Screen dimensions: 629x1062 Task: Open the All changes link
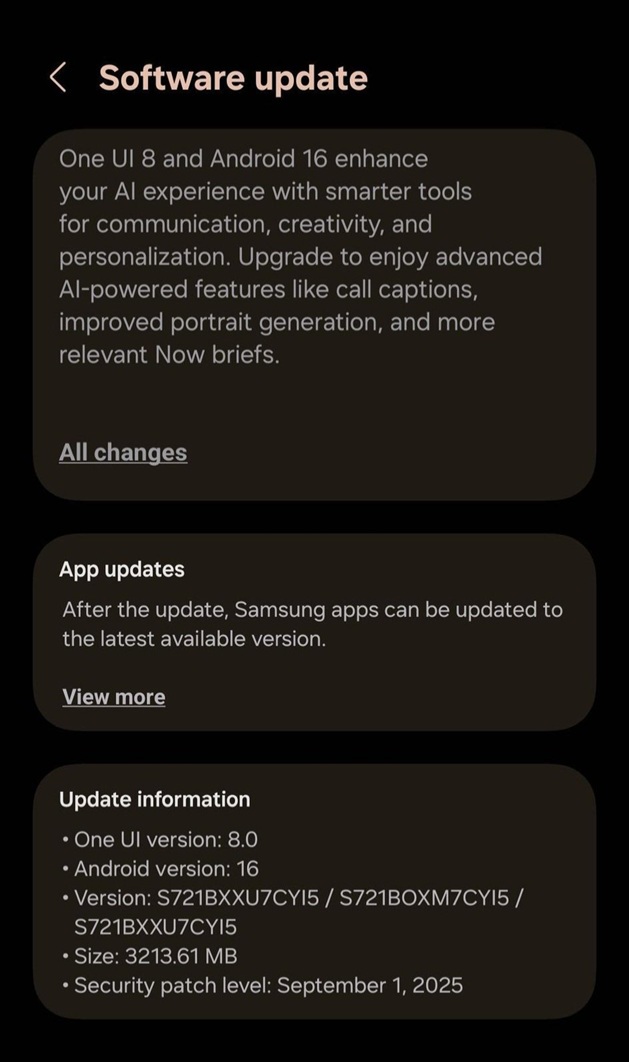[x=123, y=452]
